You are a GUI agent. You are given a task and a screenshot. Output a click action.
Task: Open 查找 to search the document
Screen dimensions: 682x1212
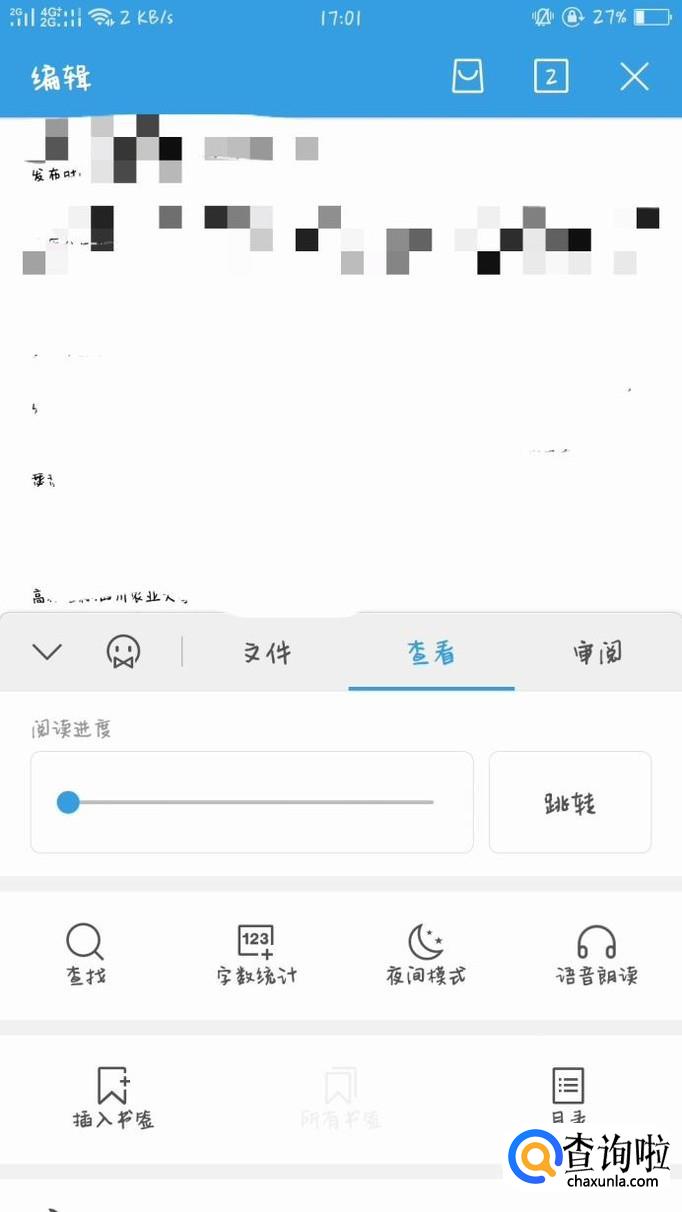click(85, 954)
